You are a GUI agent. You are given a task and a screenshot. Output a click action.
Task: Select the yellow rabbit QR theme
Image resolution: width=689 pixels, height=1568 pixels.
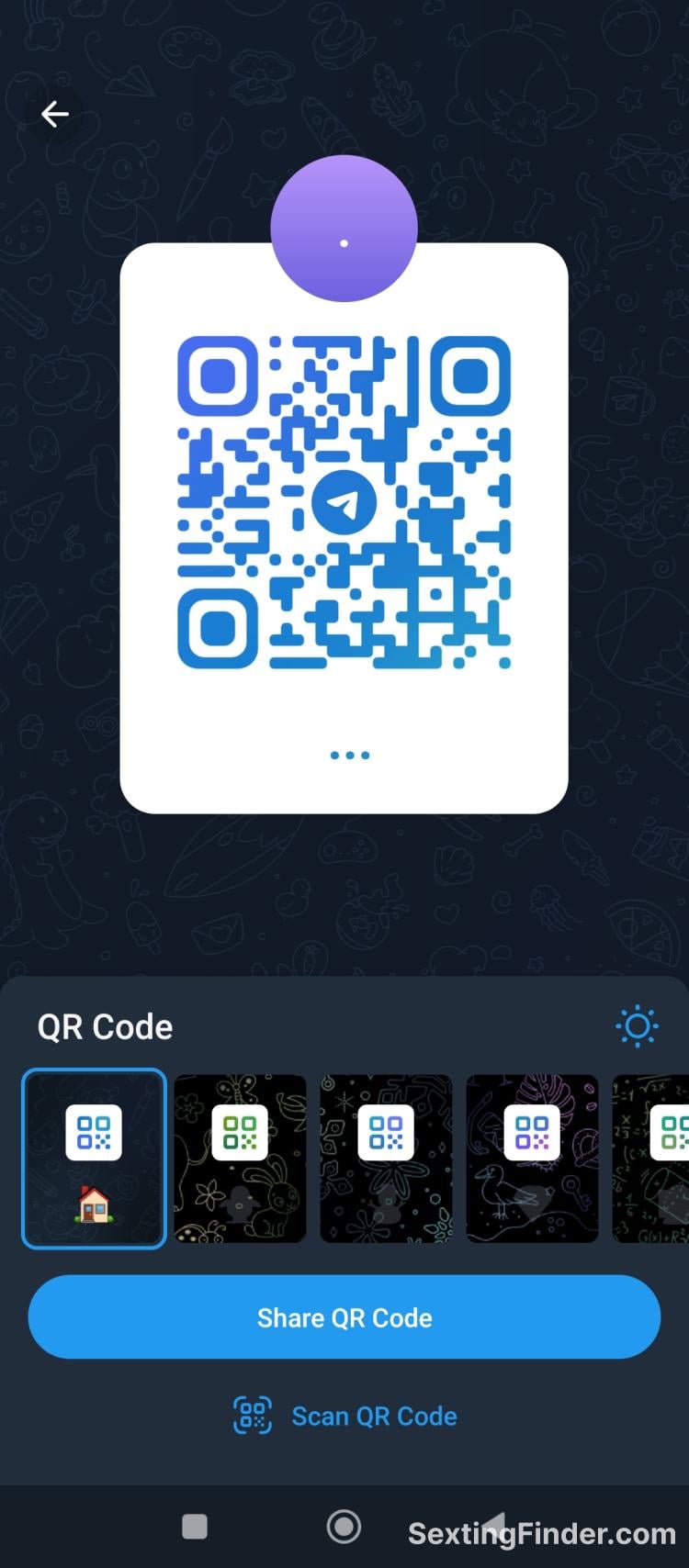click(240, 1158)
